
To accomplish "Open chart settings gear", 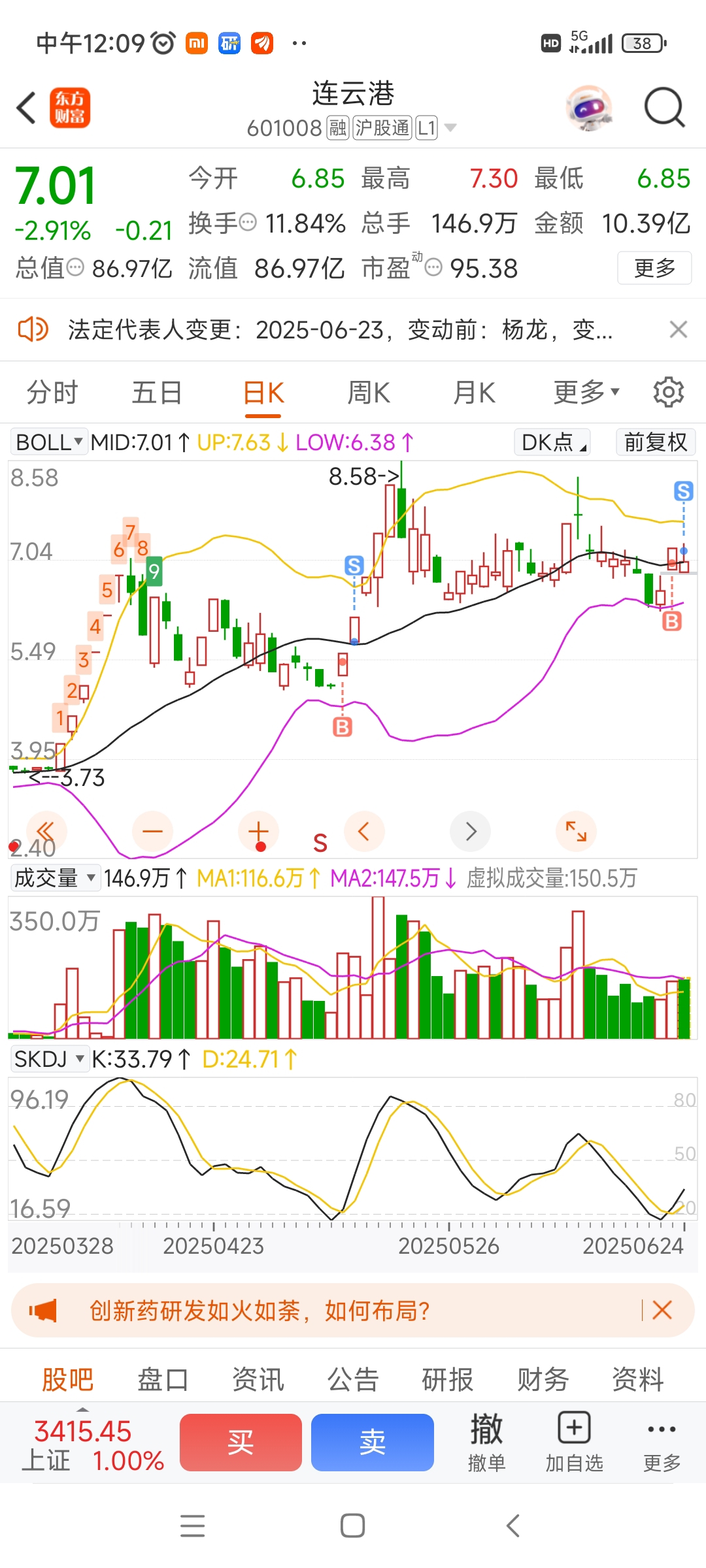I will pyautogui.click(x=668, y=392).
